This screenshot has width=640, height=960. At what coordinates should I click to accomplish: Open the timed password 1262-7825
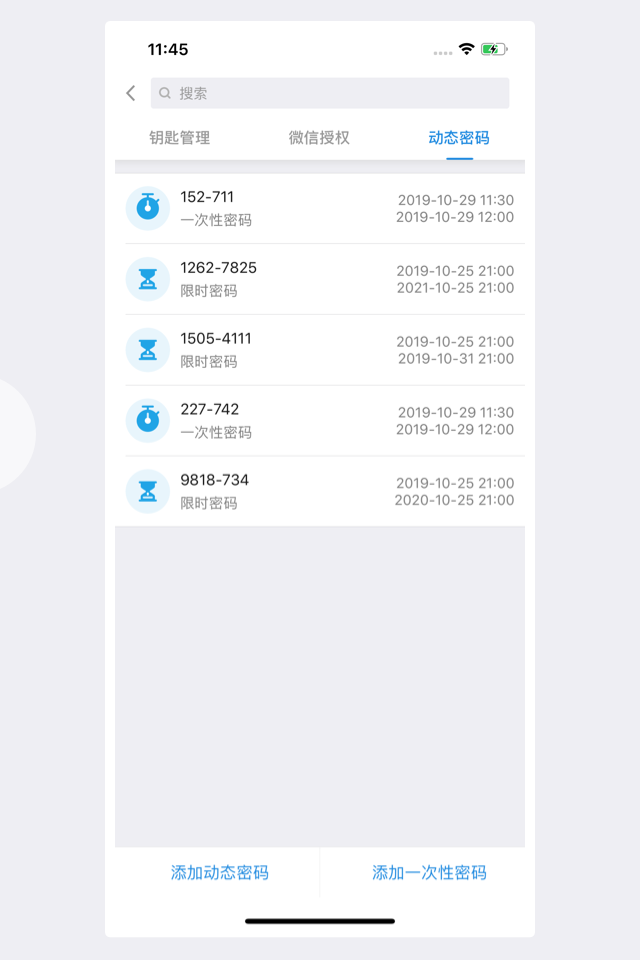[320, 279]
